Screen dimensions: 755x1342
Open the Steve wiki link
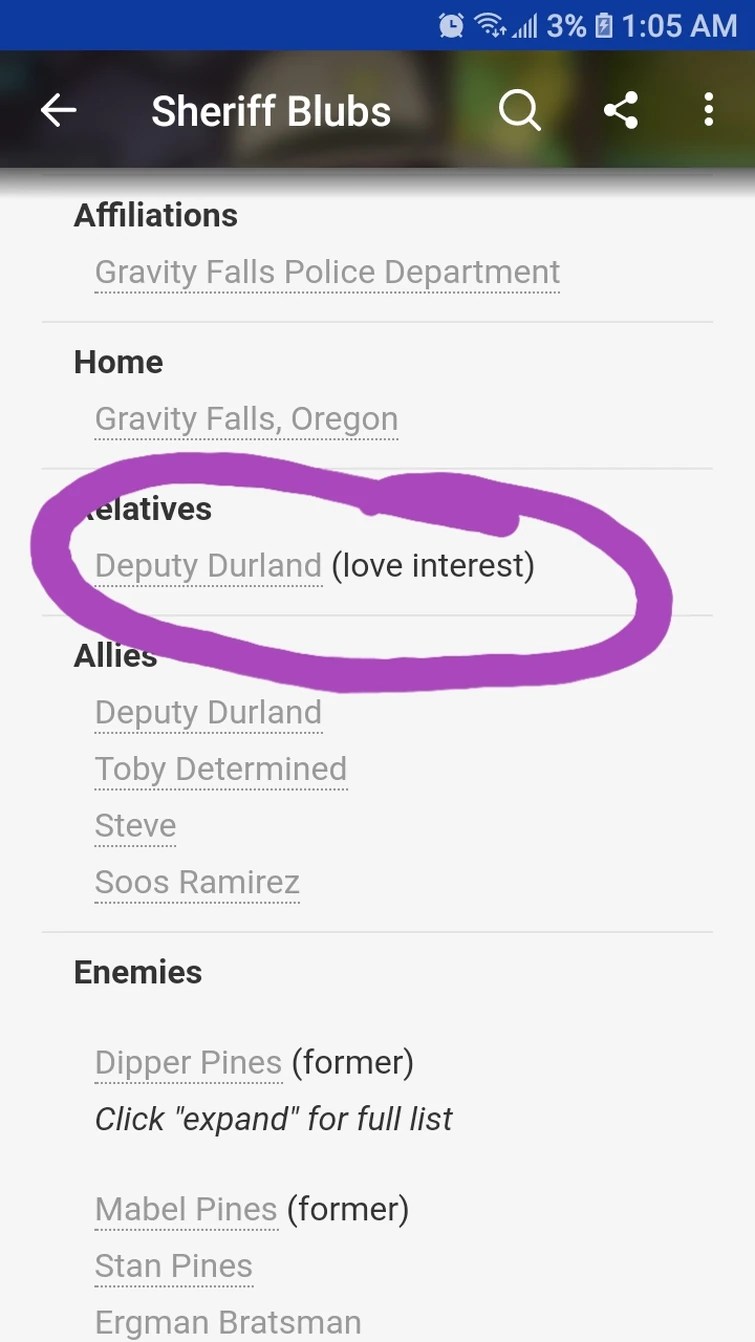(135, 825)
